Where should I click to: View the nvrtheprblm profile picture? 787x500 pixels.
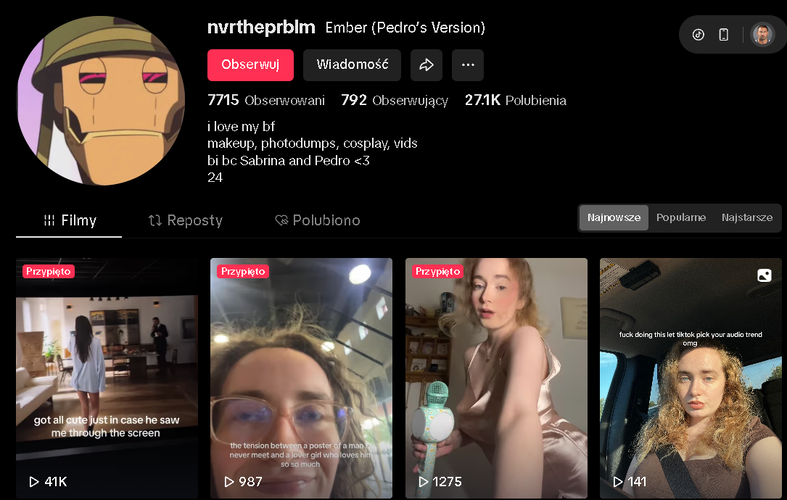(98, 100)
